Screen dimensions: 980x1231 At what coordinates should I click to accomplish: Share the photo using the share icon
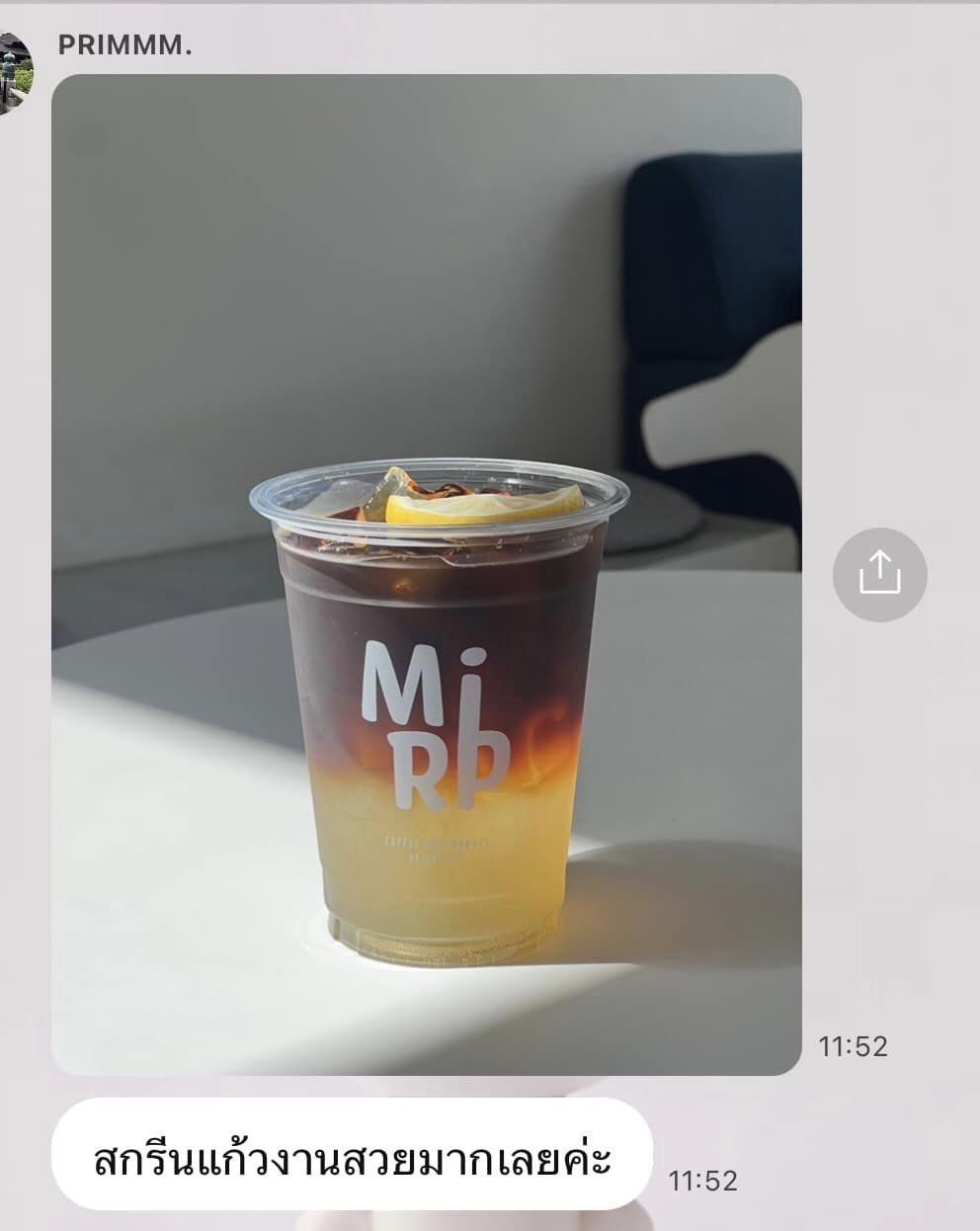(879, 574)
